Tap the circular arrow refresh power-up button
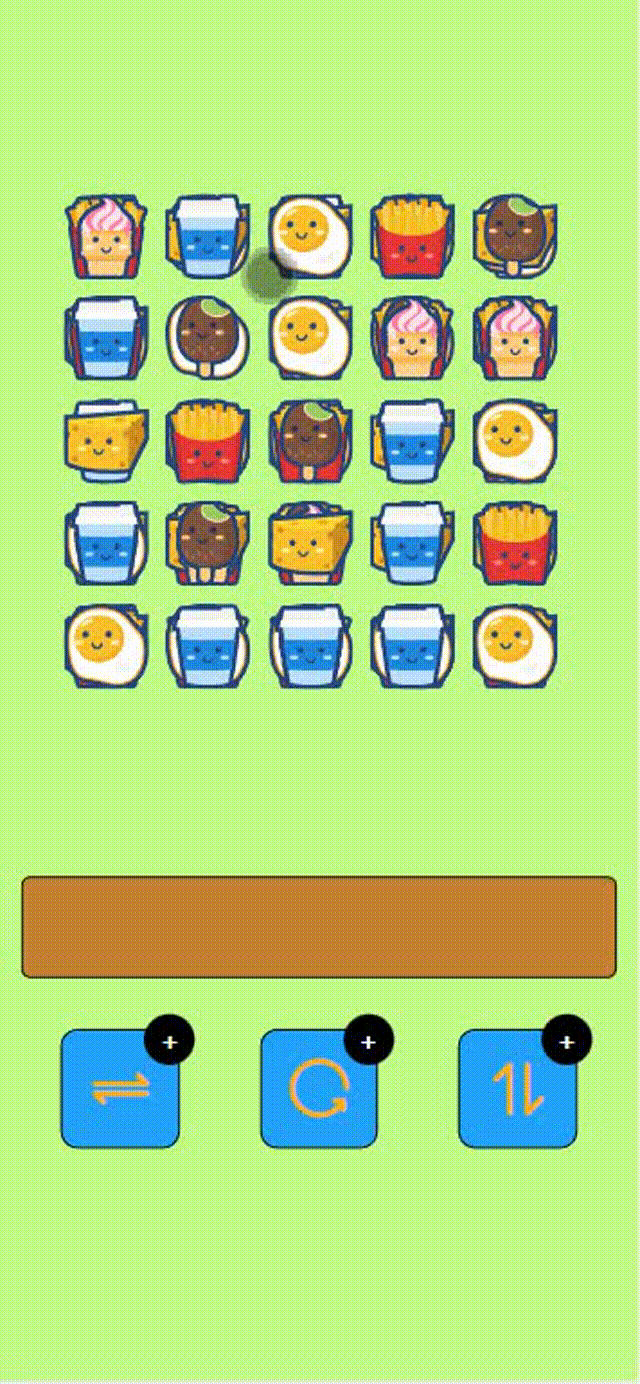The width and height of the screenshot is (640, 1384). [x=319, y=1089]
